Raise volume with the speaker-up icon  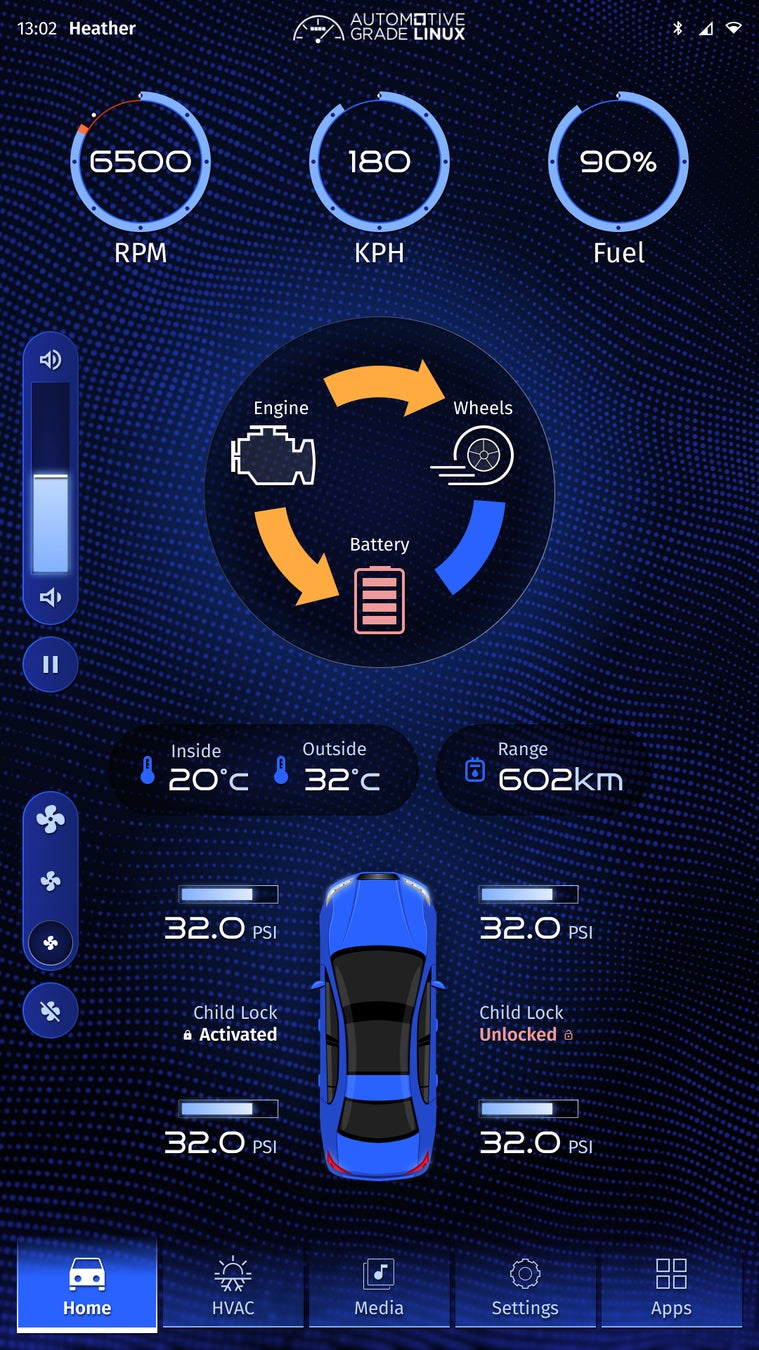click(50, 360)
